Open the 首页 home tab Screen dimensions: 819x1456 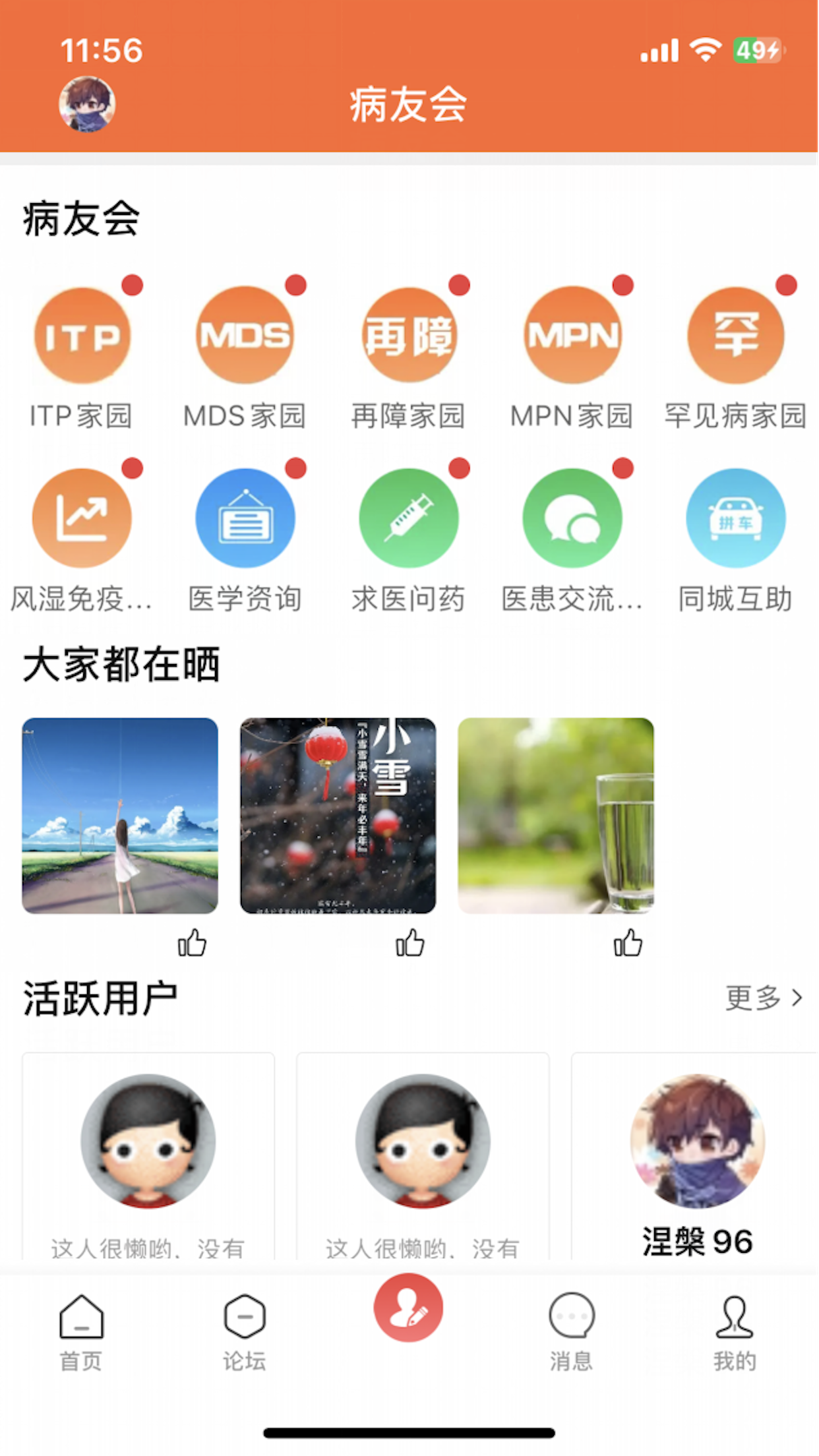[80, 1332]
